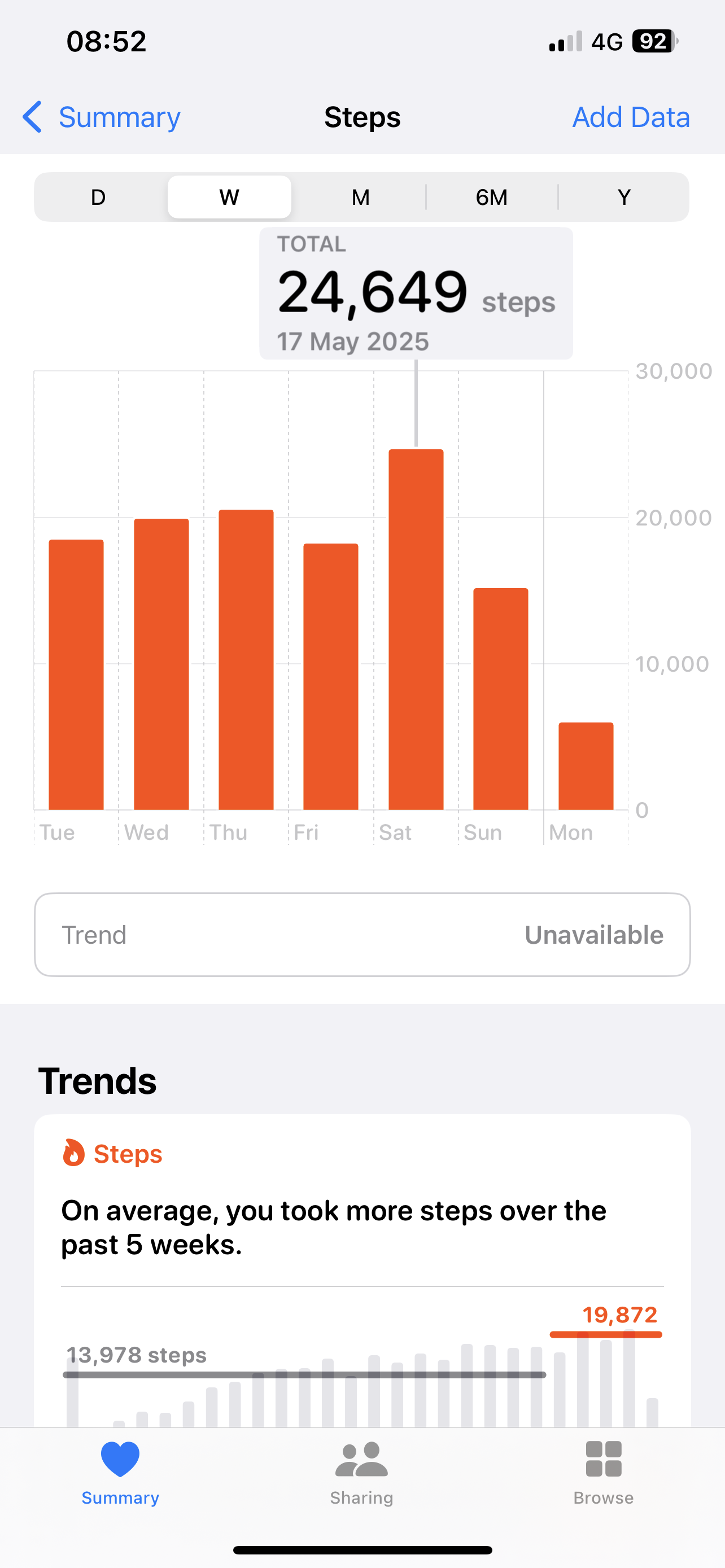Select the Wed bar in the chart
Image resolution: width=725 pixels, height=1568 pixels.
click(161, 664)
